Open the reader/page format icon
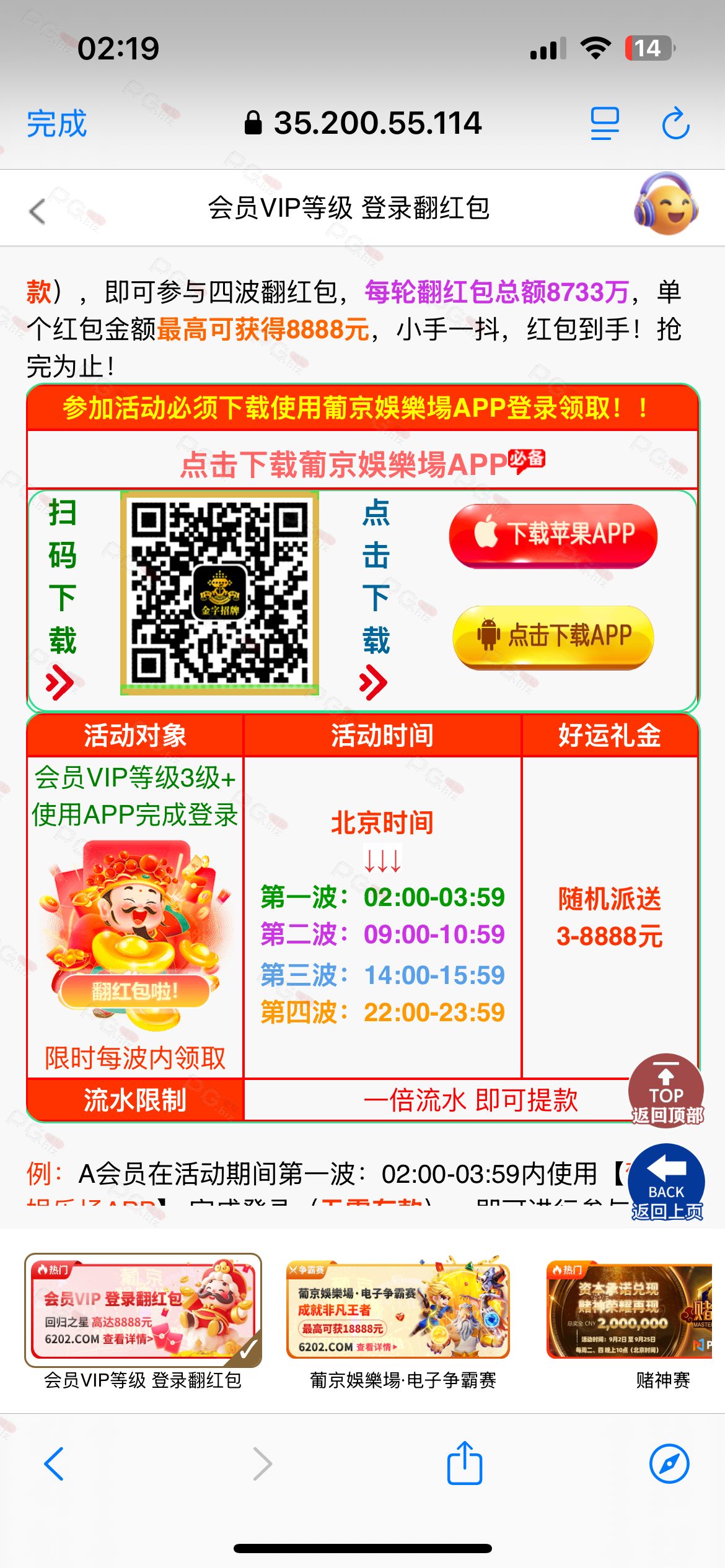725x1568 pixels. click(604, 123)
